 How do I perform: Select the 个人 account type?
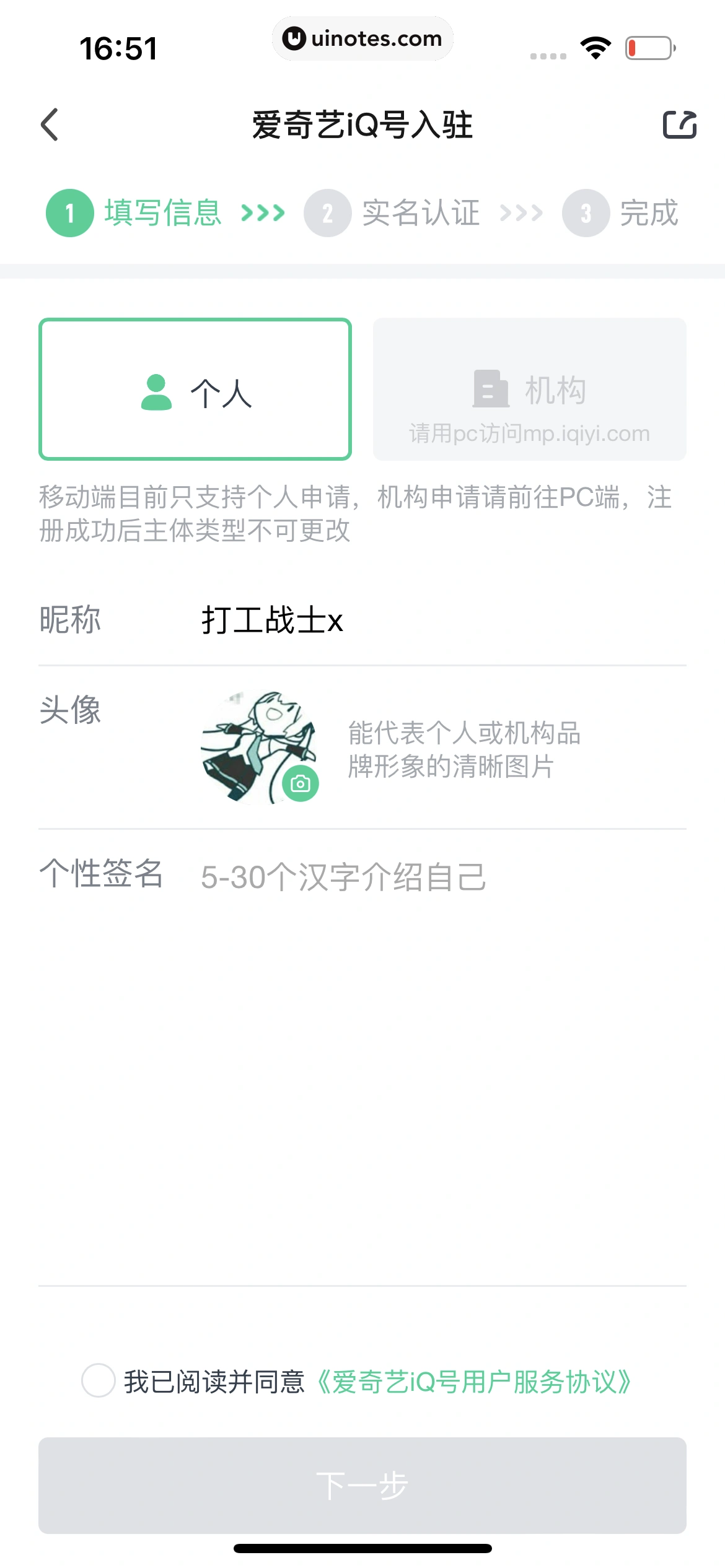coord(195,390)
